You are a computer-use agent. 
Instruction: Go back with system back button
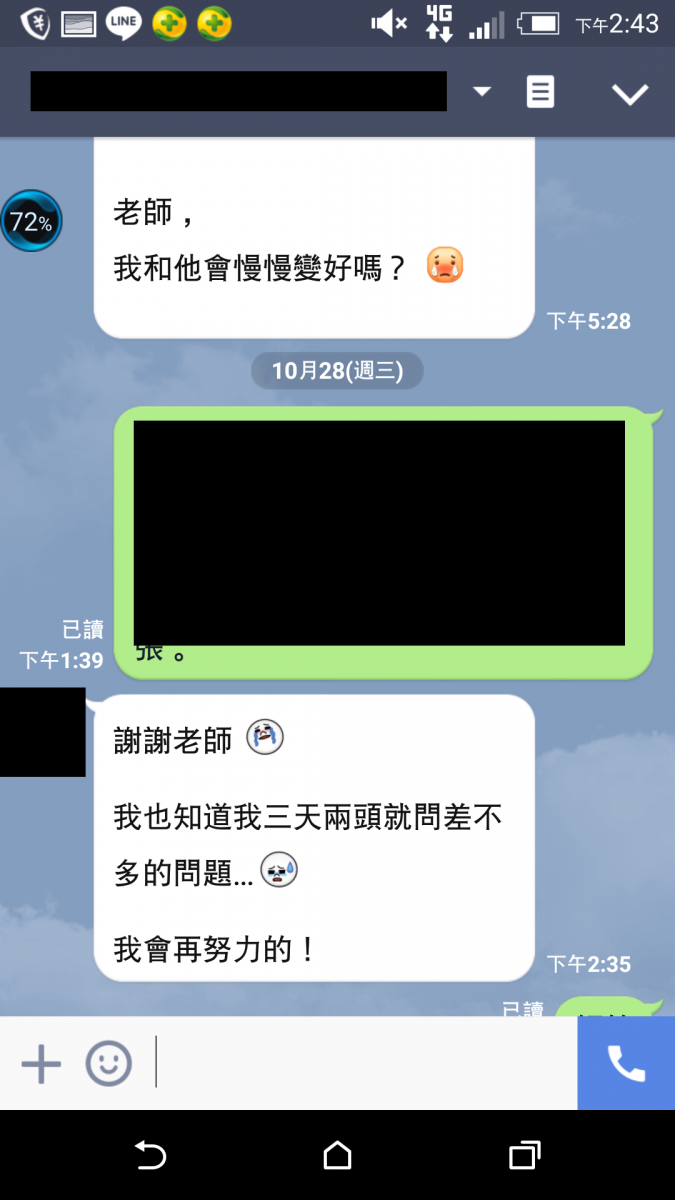[150, 1156]
